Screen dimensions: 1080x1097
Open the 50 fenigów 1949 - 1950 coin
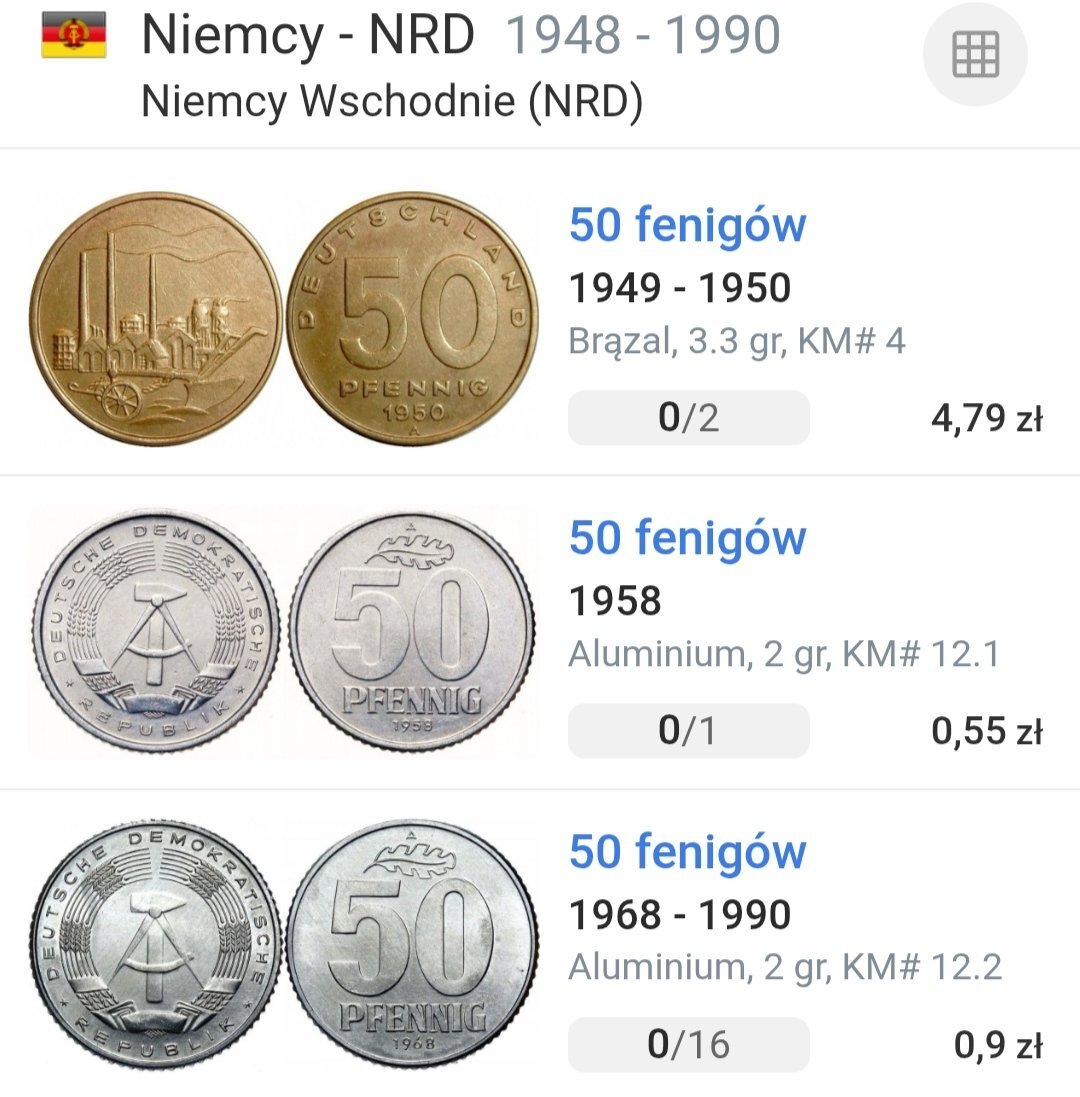click(x=687, y=226)
